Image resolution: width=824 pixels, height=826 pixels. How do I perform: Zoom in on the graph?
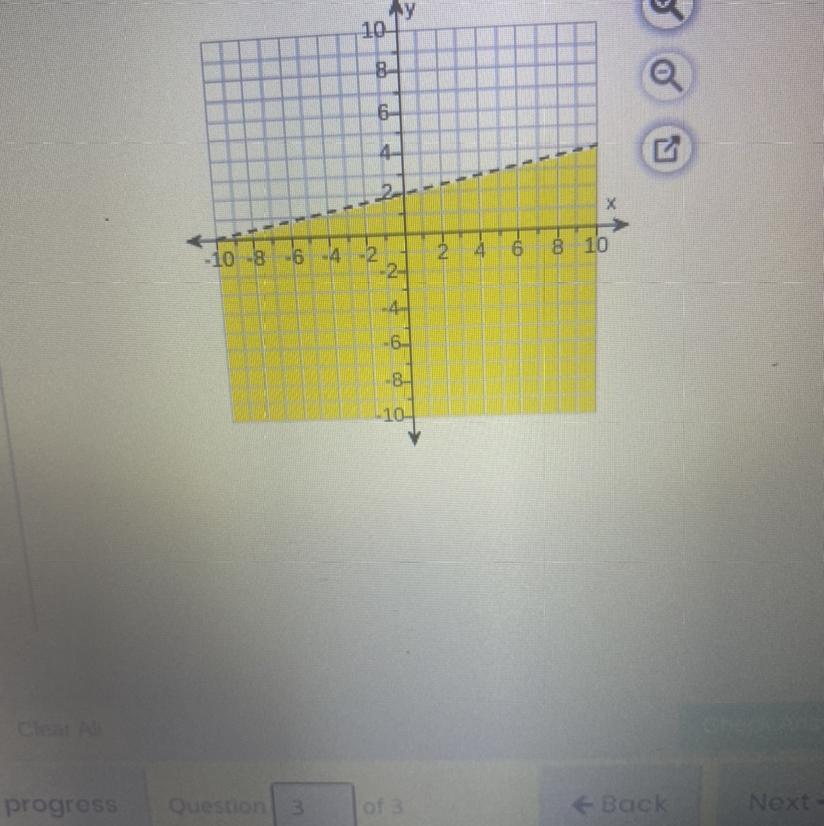coord(668,8)
